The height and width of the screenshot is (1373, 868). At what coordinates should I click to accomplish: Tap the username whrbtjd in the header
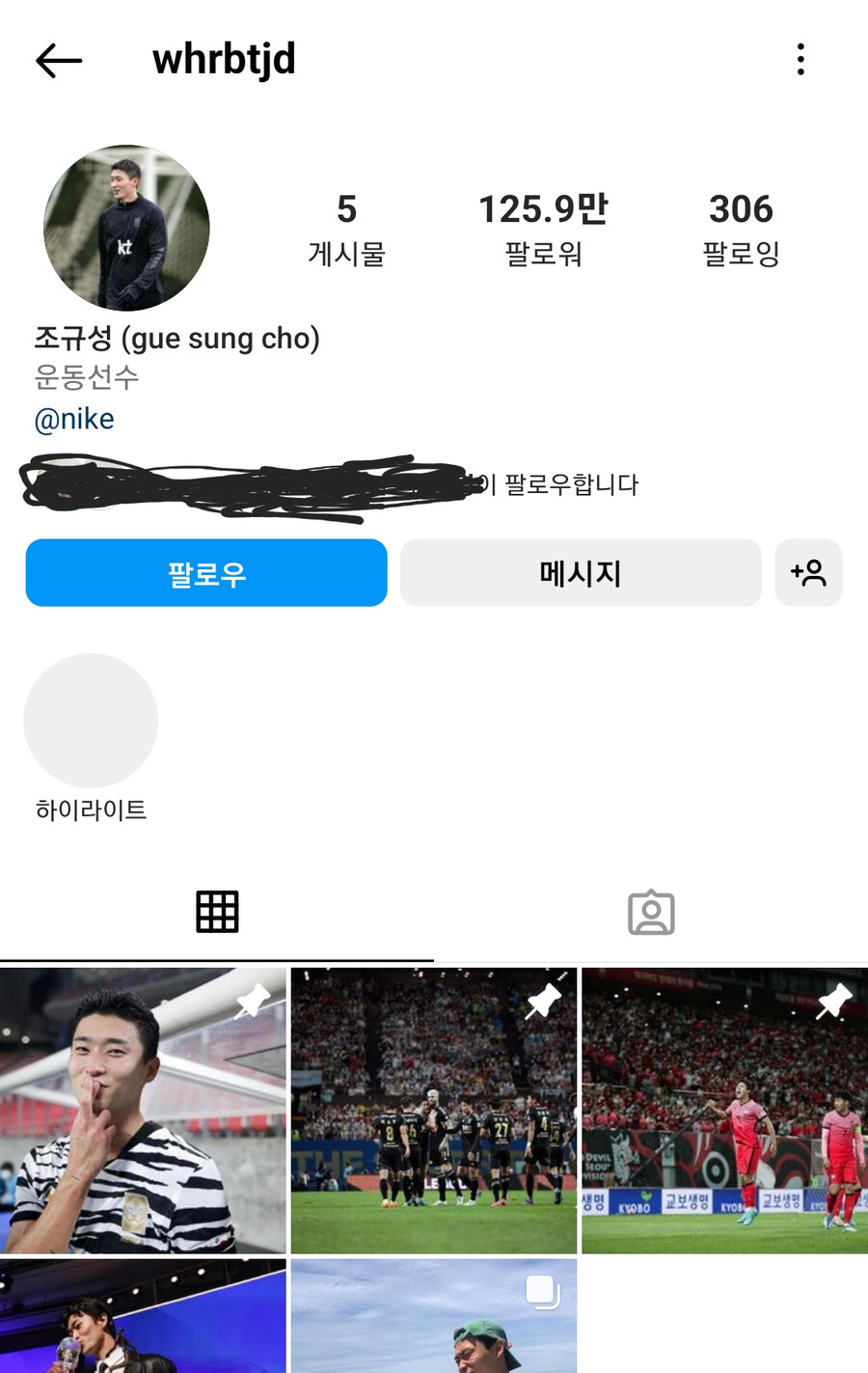(x=224, y=60)
